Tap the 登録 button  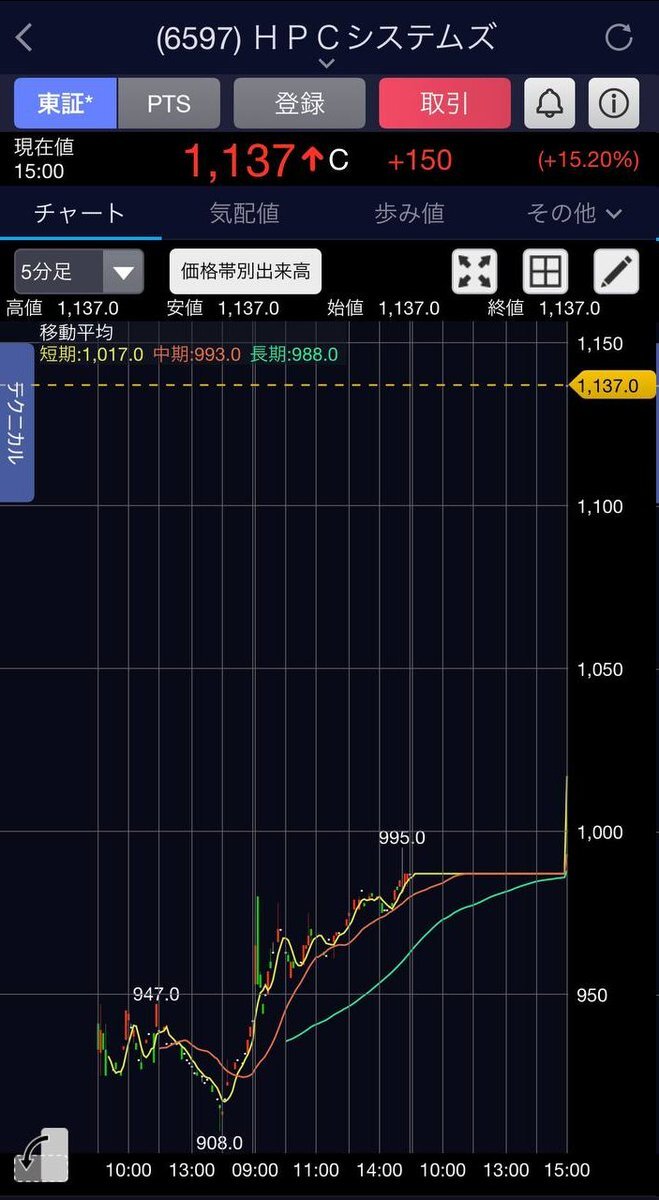point(299,103)
